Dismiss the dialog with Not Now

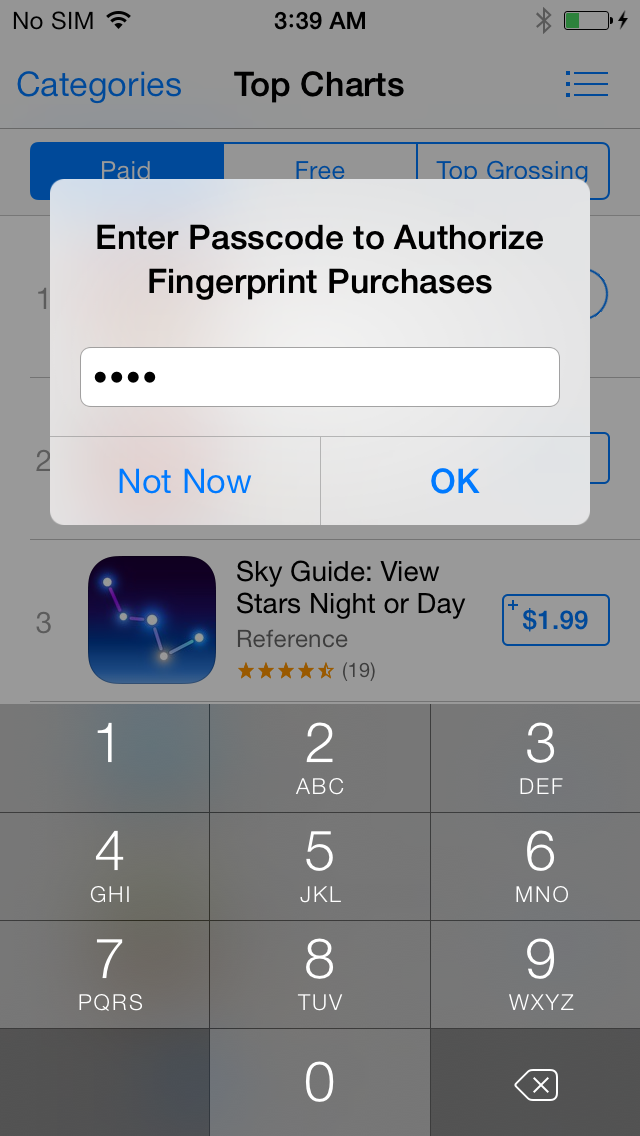(185, 481)
